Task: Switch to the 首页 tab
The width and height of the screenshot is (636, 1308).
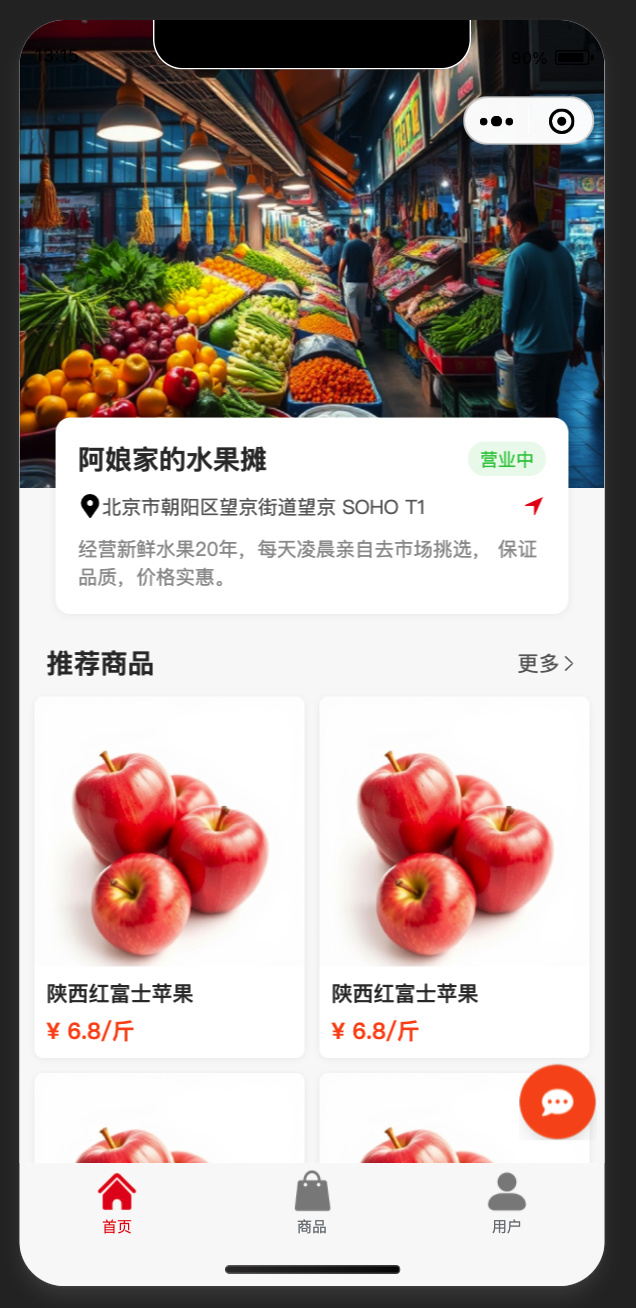Action: tap(117, 1203)
